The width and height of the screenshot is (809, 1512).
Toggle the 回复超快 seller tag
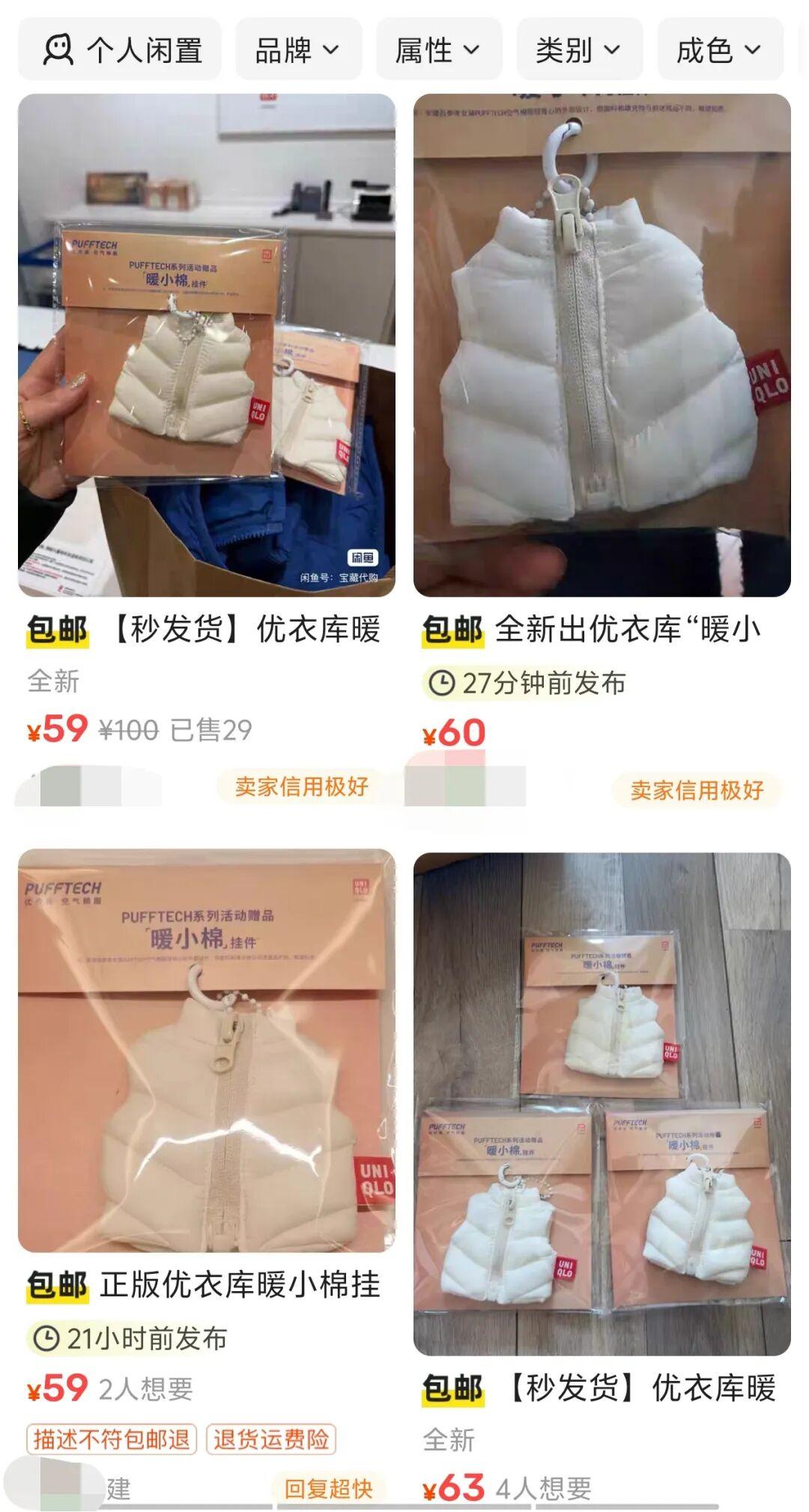327,1485
